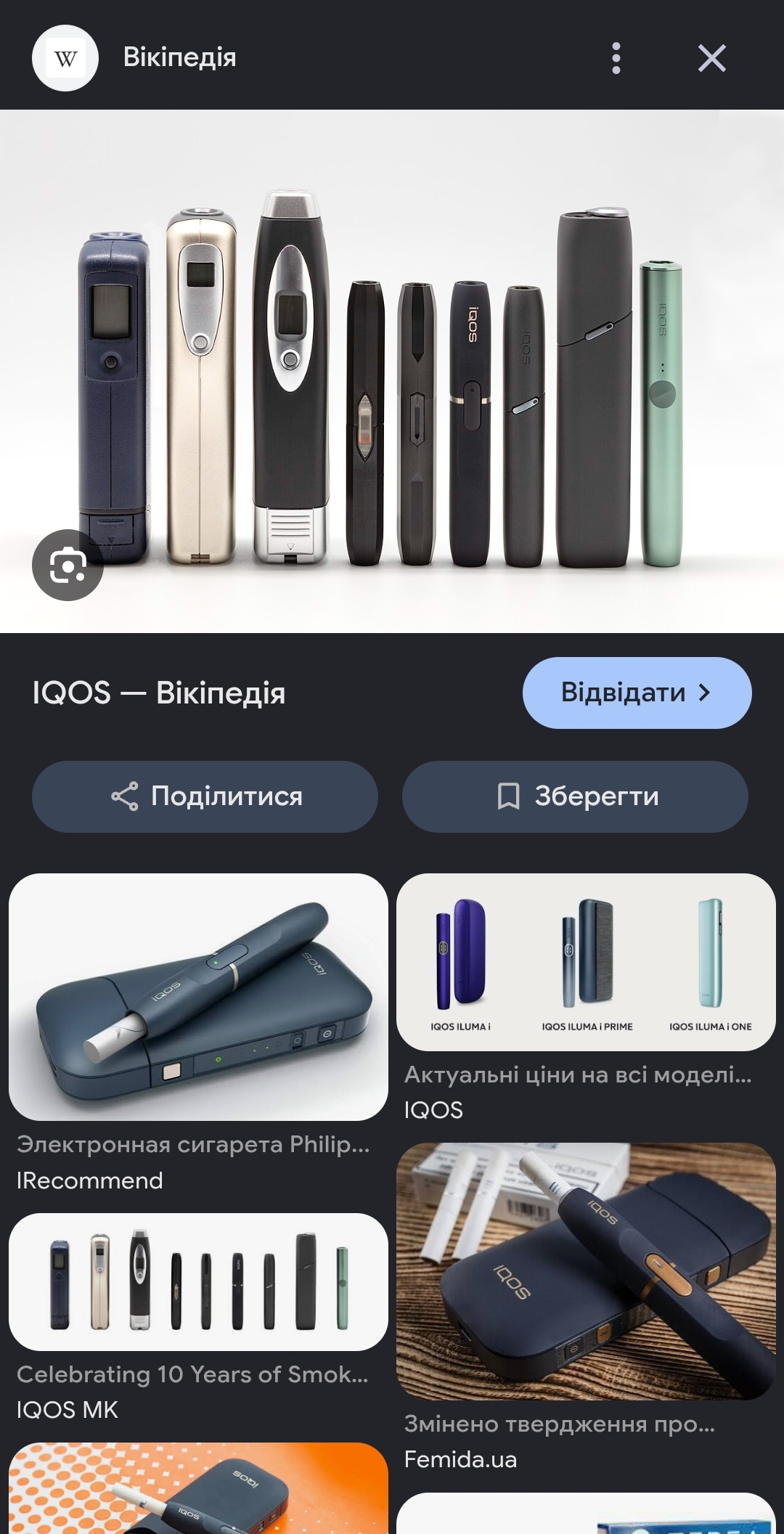Save the image with Зберегти

coord(575,796)
